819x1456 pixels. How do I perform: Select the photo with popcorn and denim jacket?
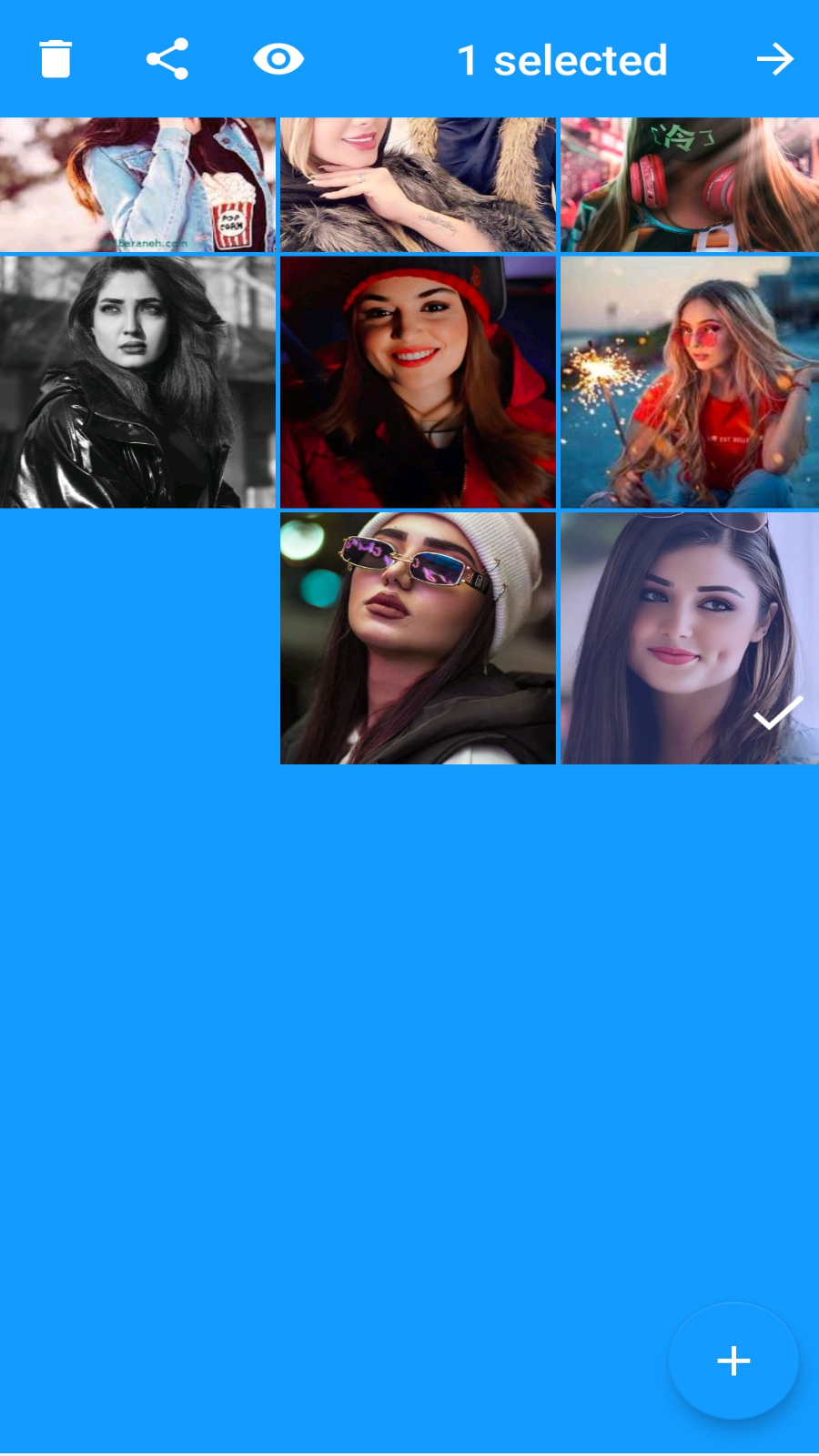pos(137,185)
